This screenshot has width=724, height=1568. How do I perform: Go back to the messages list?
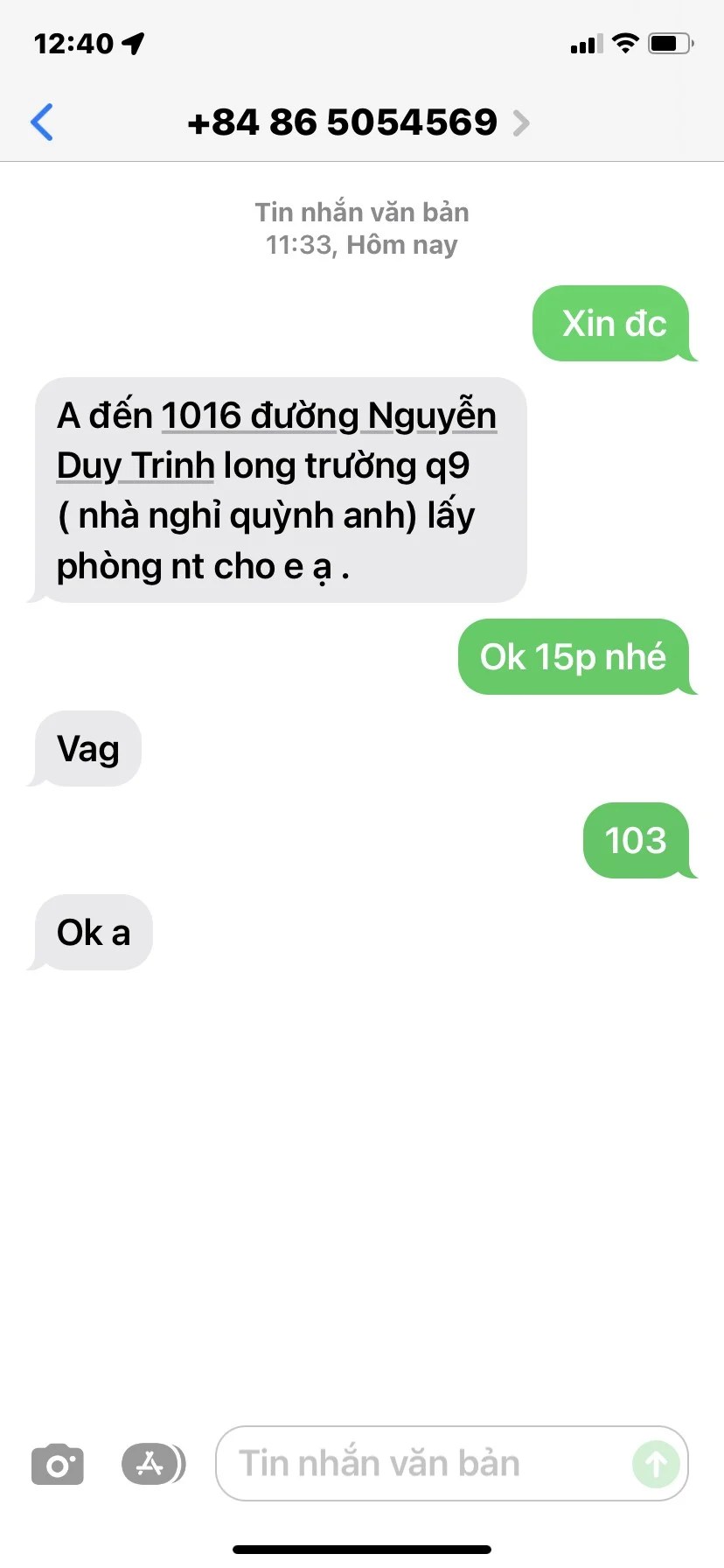(42, 122)
